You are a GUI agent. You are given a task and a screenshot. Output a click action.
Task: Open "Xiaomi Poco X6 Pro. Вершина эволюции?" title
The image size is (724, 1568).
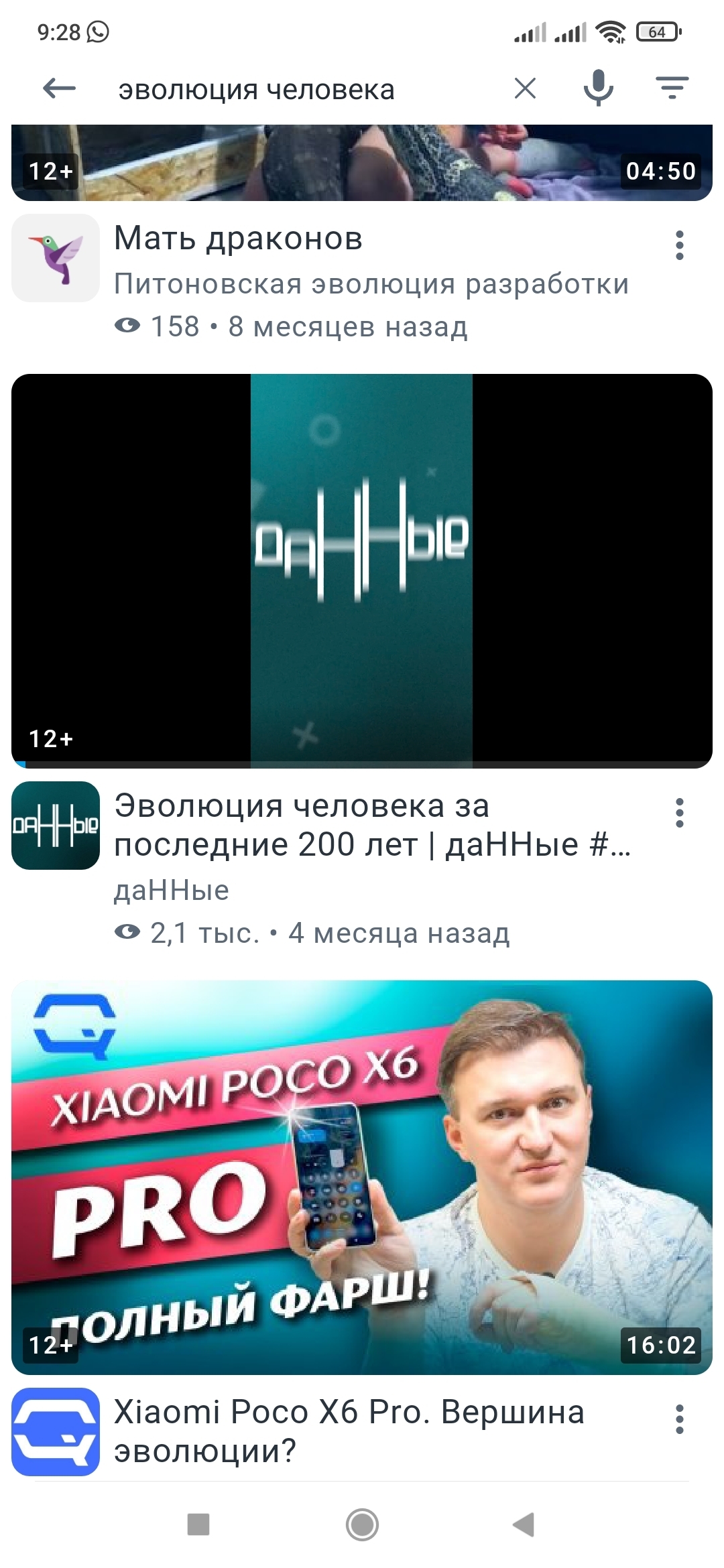point(349,1431)
